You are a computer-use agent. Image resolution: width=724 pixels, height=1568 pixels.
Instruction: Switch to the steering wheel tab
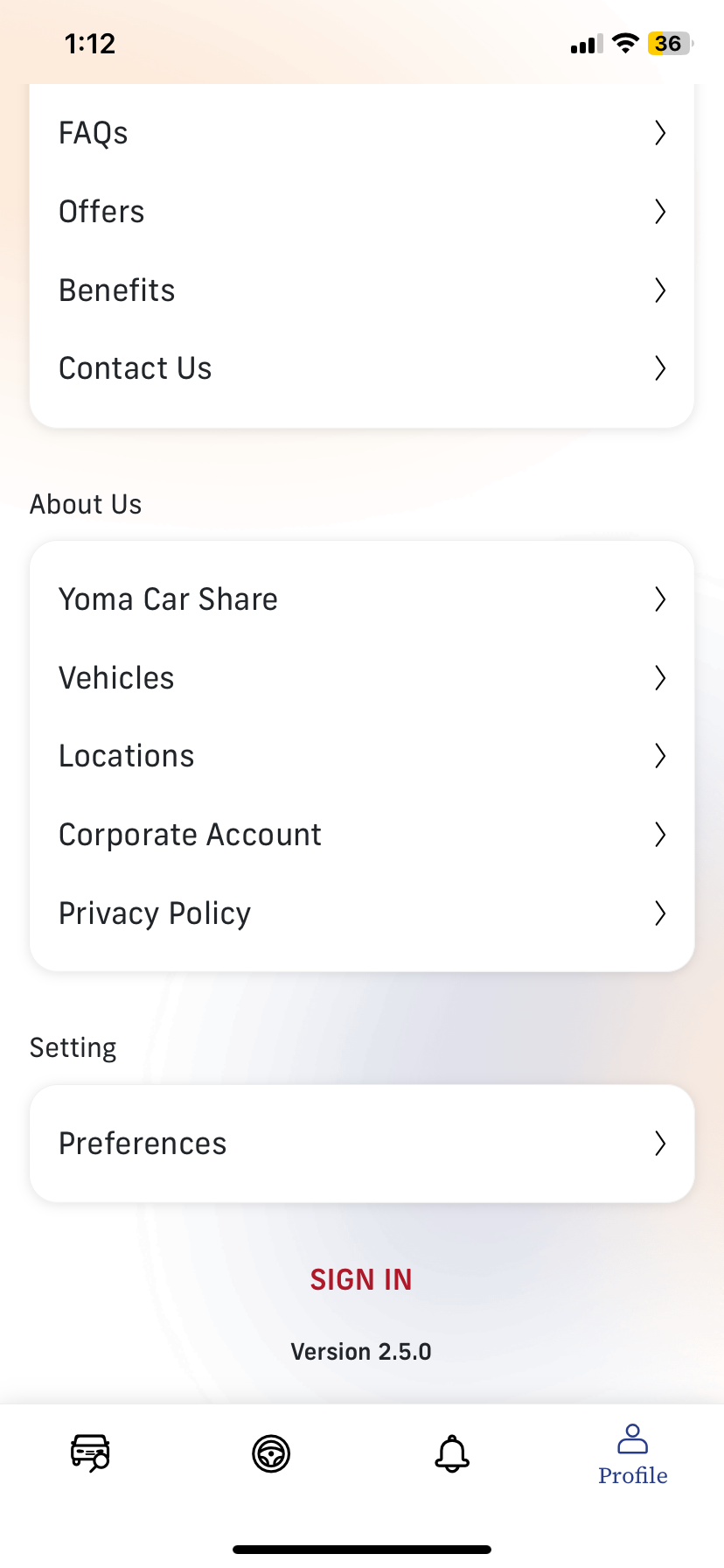(271, 1453)
